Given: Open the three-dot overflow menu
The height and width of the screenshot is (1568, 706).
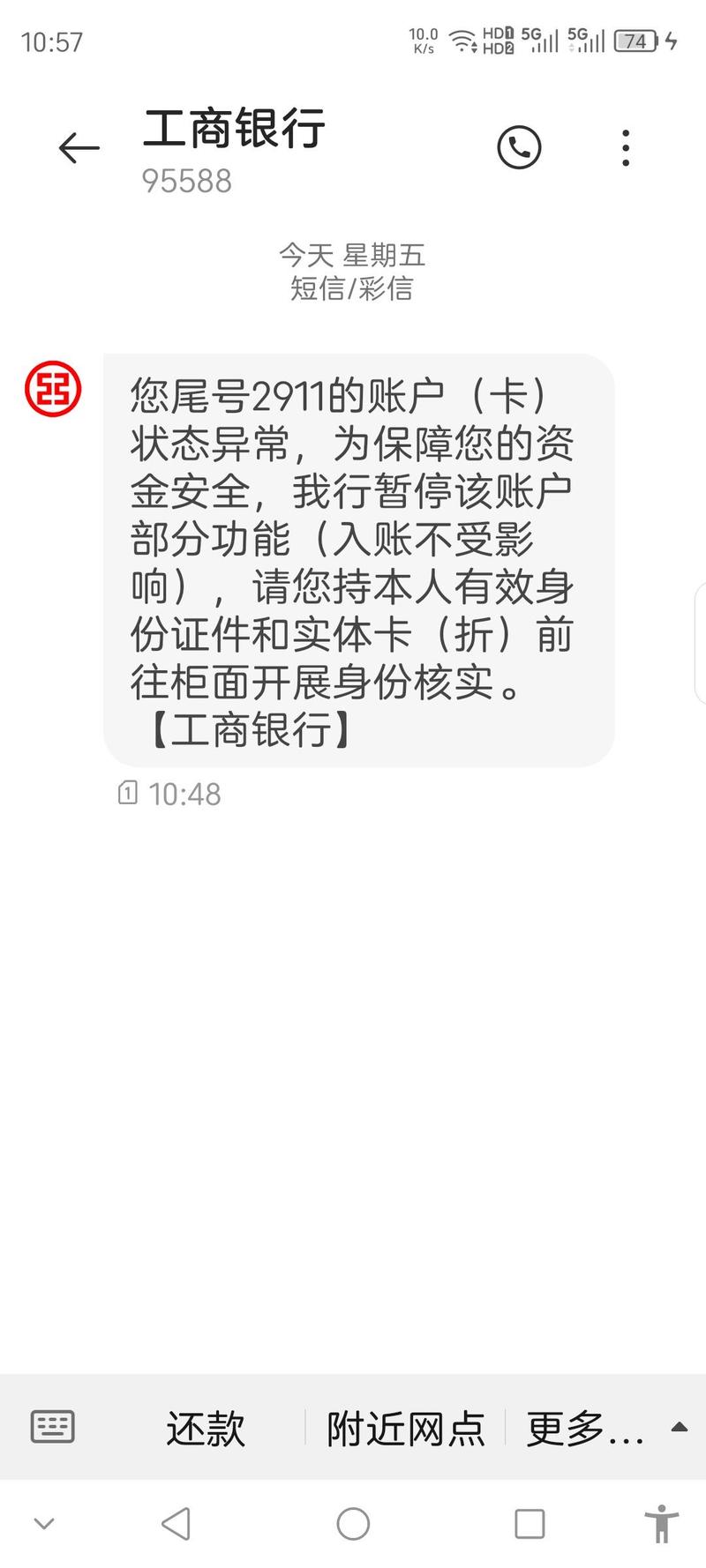Looking at the screenshot, I should [x=626, y=147].
